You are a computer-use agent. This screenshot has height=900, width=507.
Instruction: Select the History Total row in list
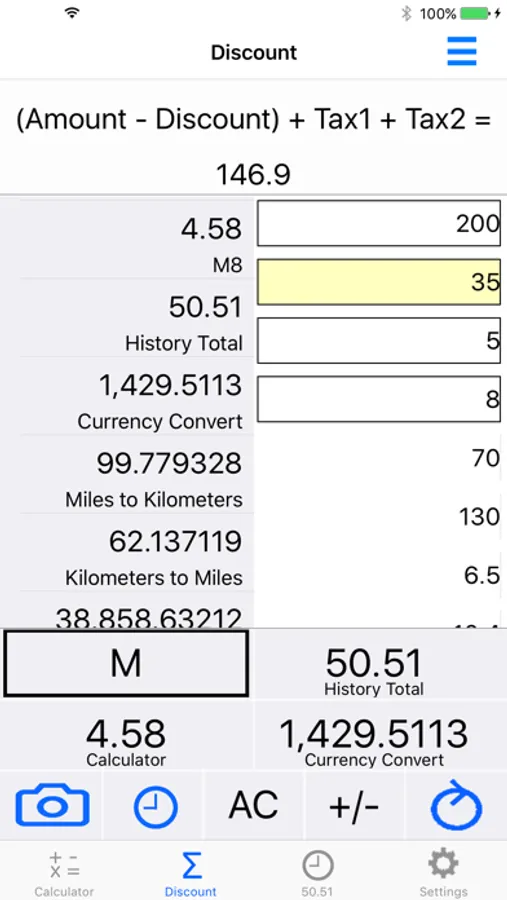(137, 318)
